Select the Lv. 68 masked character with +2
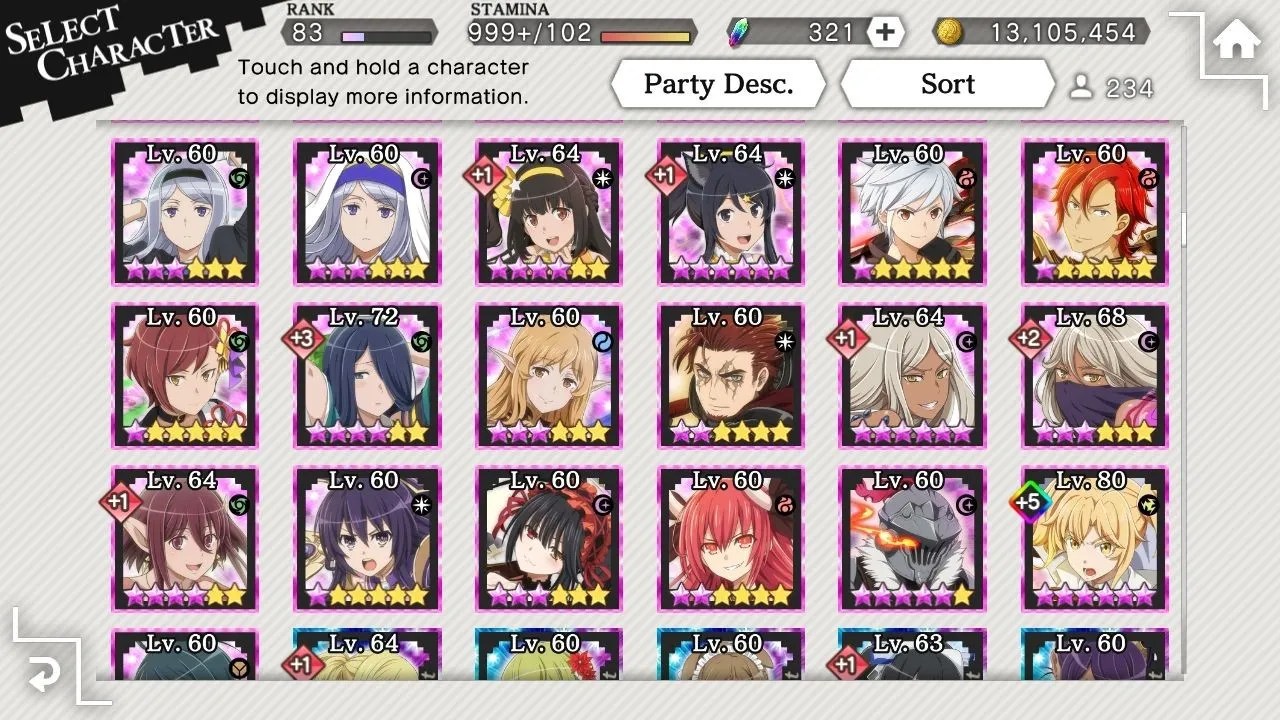This screenshot has width=1280, height=720. pyautogui.click(x=1094, y=376)
